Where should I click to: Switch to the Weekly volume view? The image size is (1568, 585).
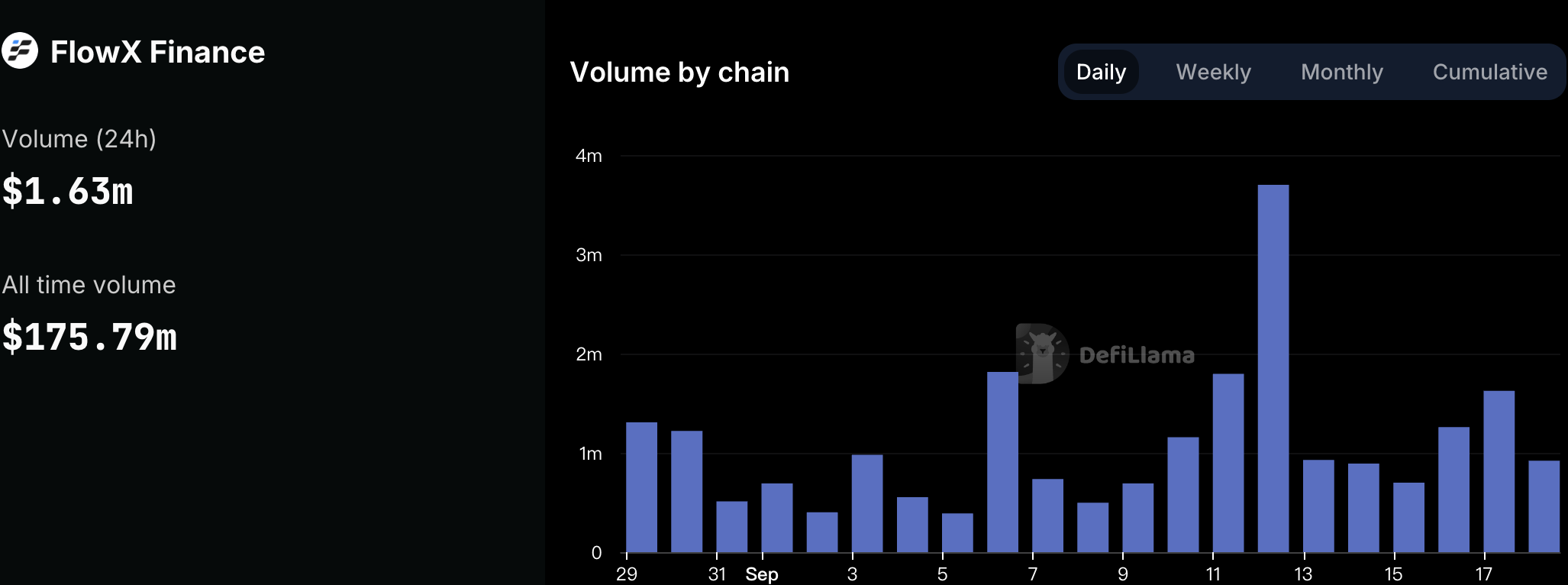tap(1213, 72)
